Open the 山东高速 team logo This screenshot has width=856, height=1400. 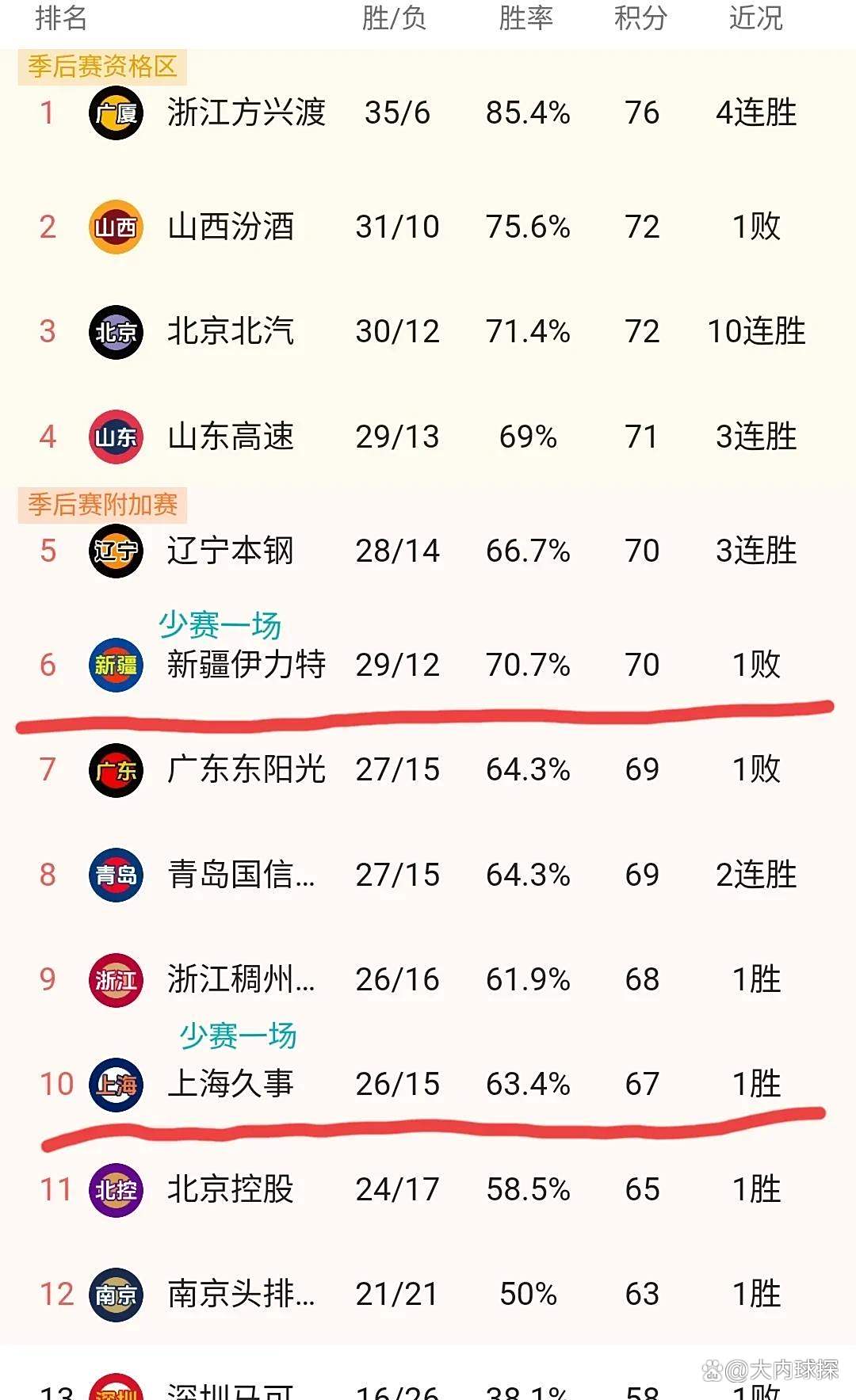(x=116, y=437)
